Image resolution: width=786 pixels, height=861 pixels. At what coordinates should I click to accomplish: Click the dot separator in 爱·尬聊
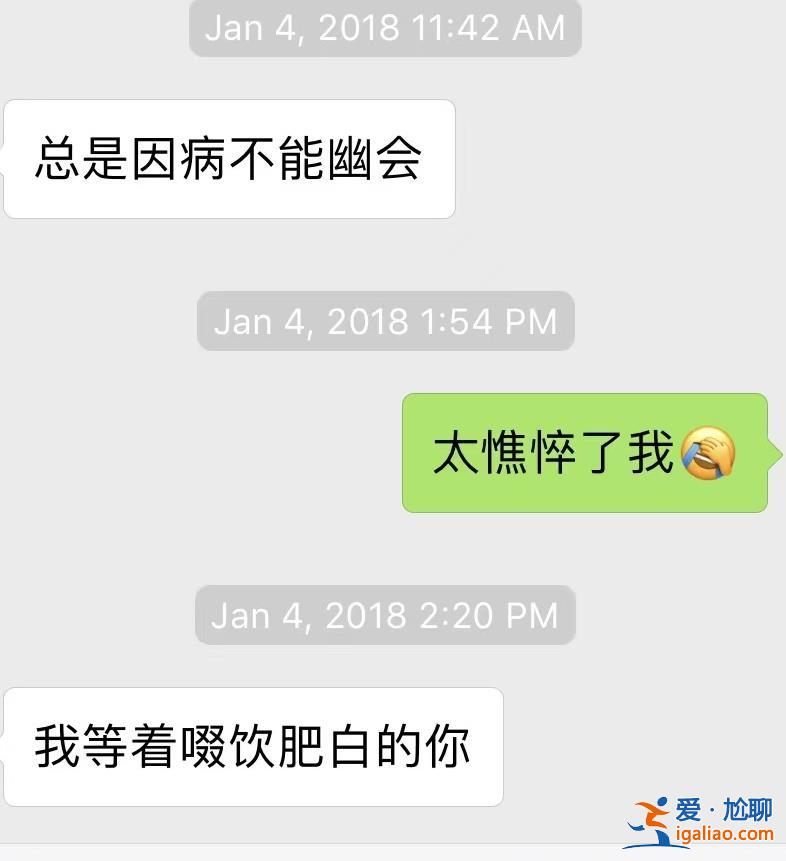click(712, 808)
